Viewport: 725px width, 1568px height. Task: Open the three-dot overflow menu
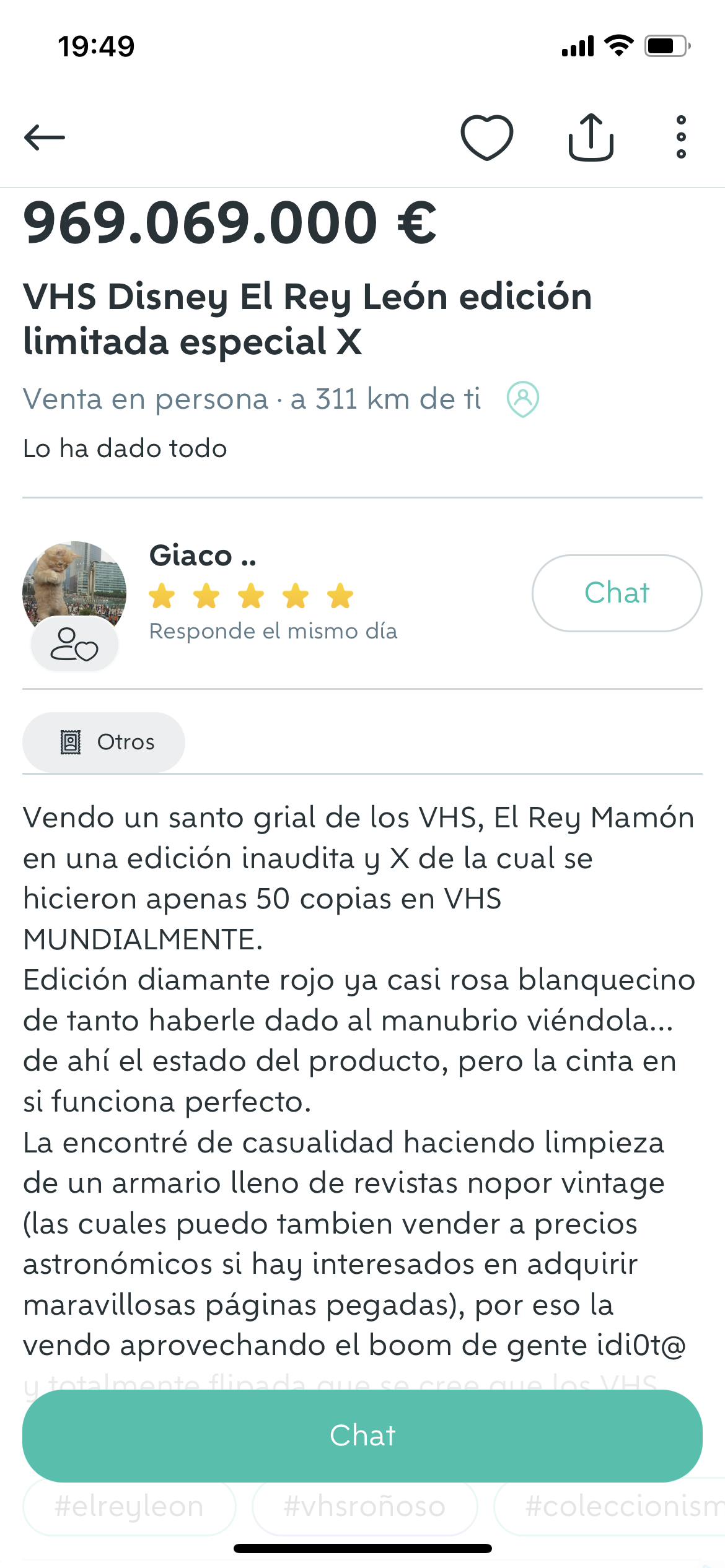681,137
